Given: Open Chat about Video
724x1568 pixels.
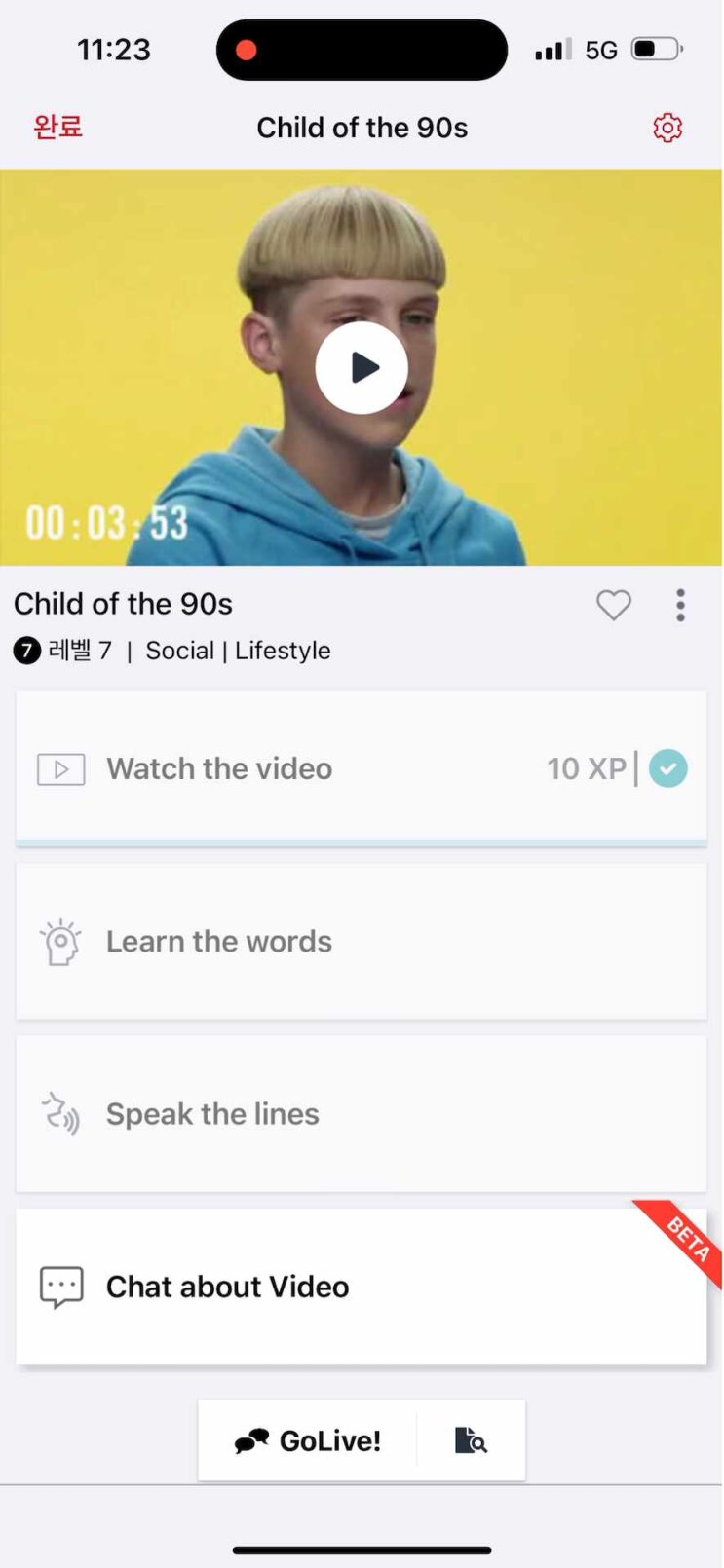Looking at the screenshot, I should (361, 1286).
